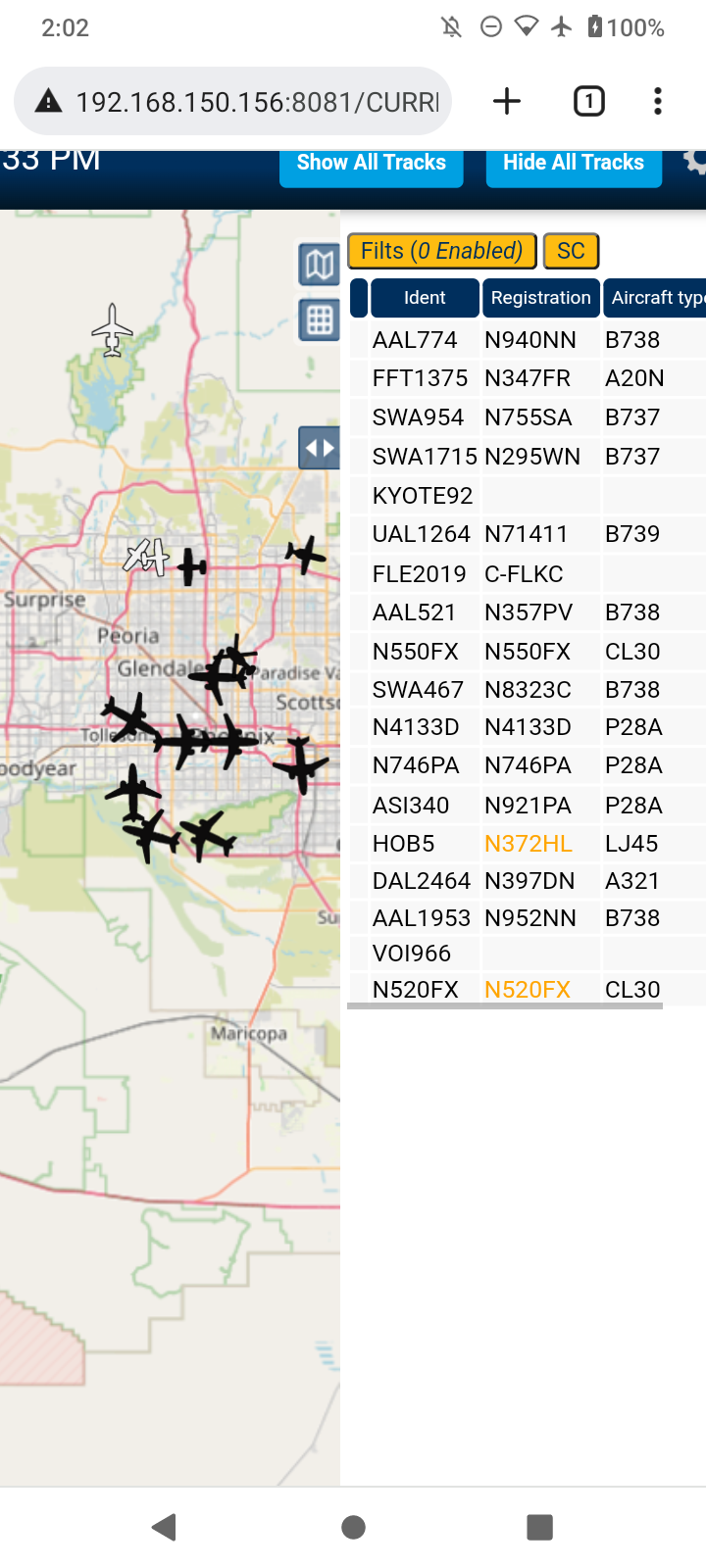Open a new browser tab
The image size is (706, 1568).
tap(507, 101)
